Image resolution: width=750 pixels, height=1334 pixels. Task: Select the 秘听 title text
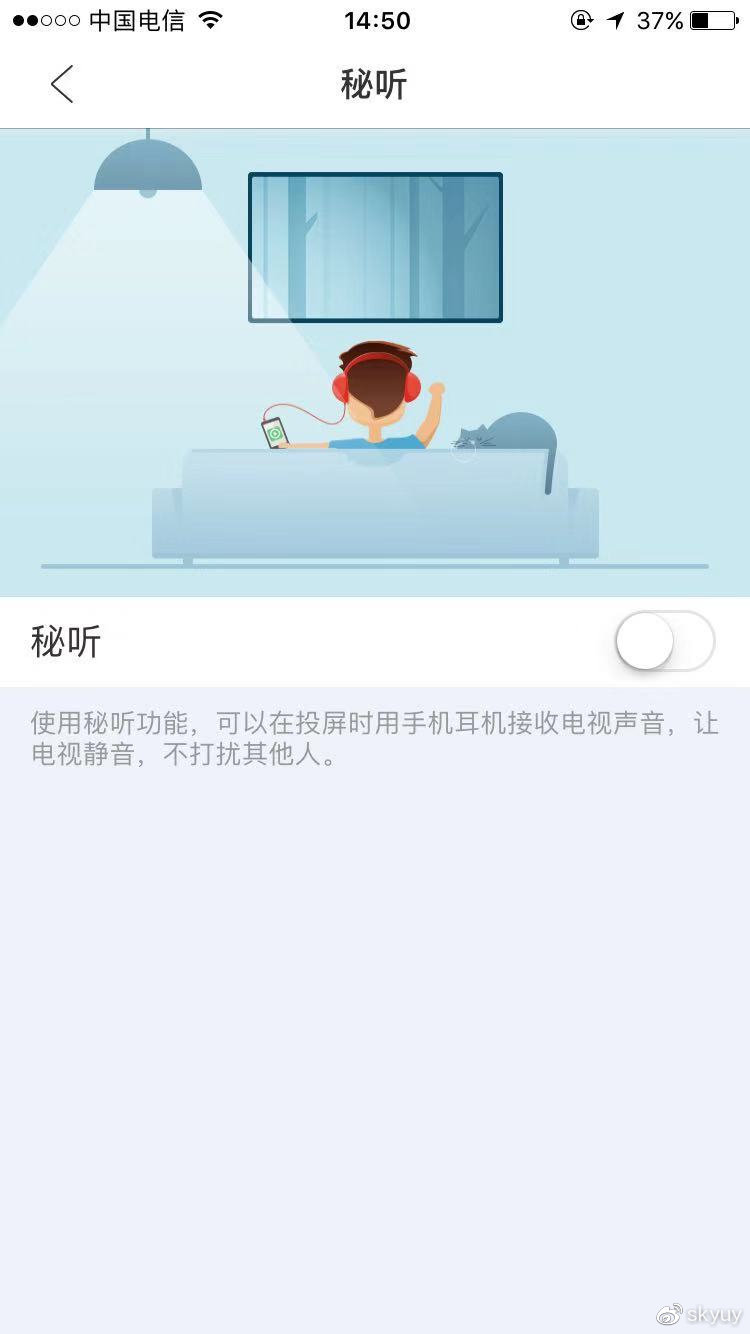coord(375,84)
